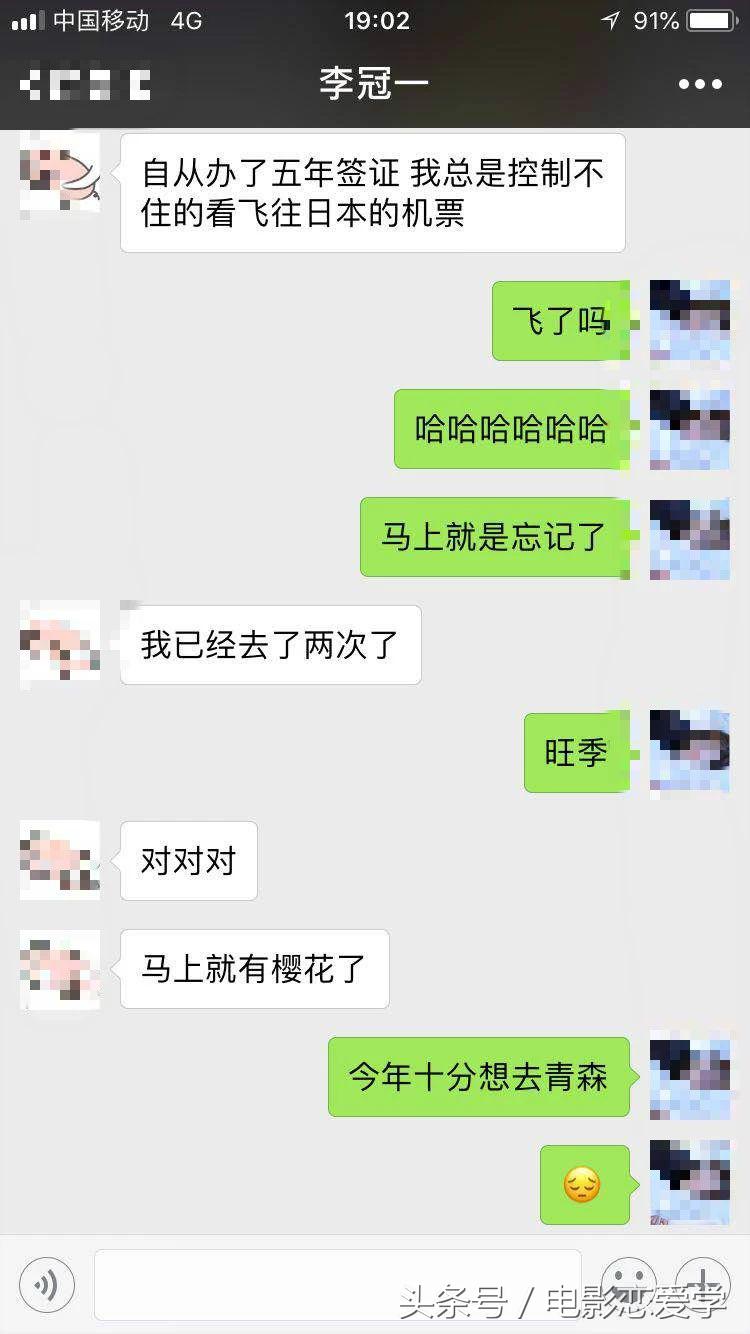Select the message '今年十分想去青森'
The width and height of the screenshot is (750, 1334).
pyautogui.click(x=477, y=1076)
